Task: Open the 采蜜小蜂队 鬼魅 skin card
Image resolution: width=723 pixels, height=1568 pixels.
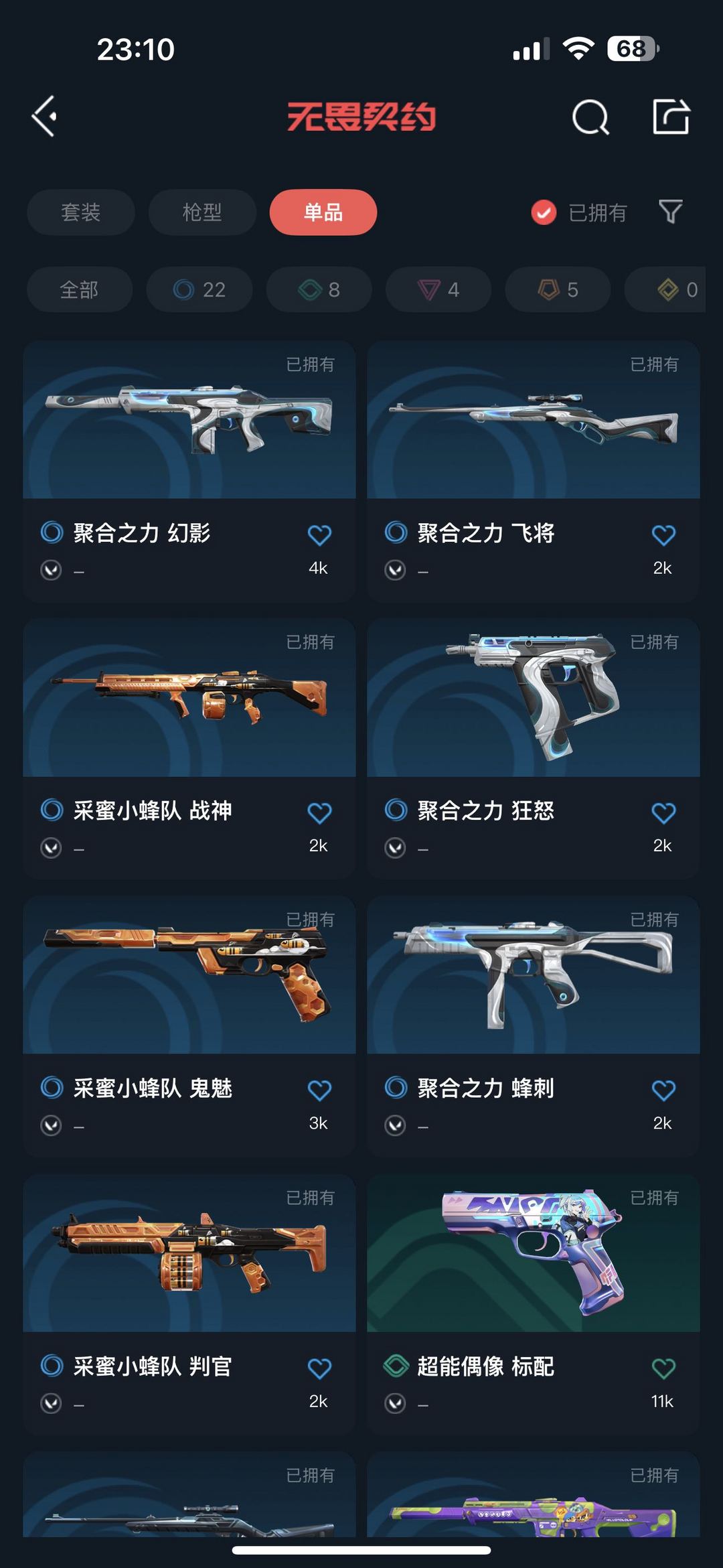Action: pos(189,1027)
